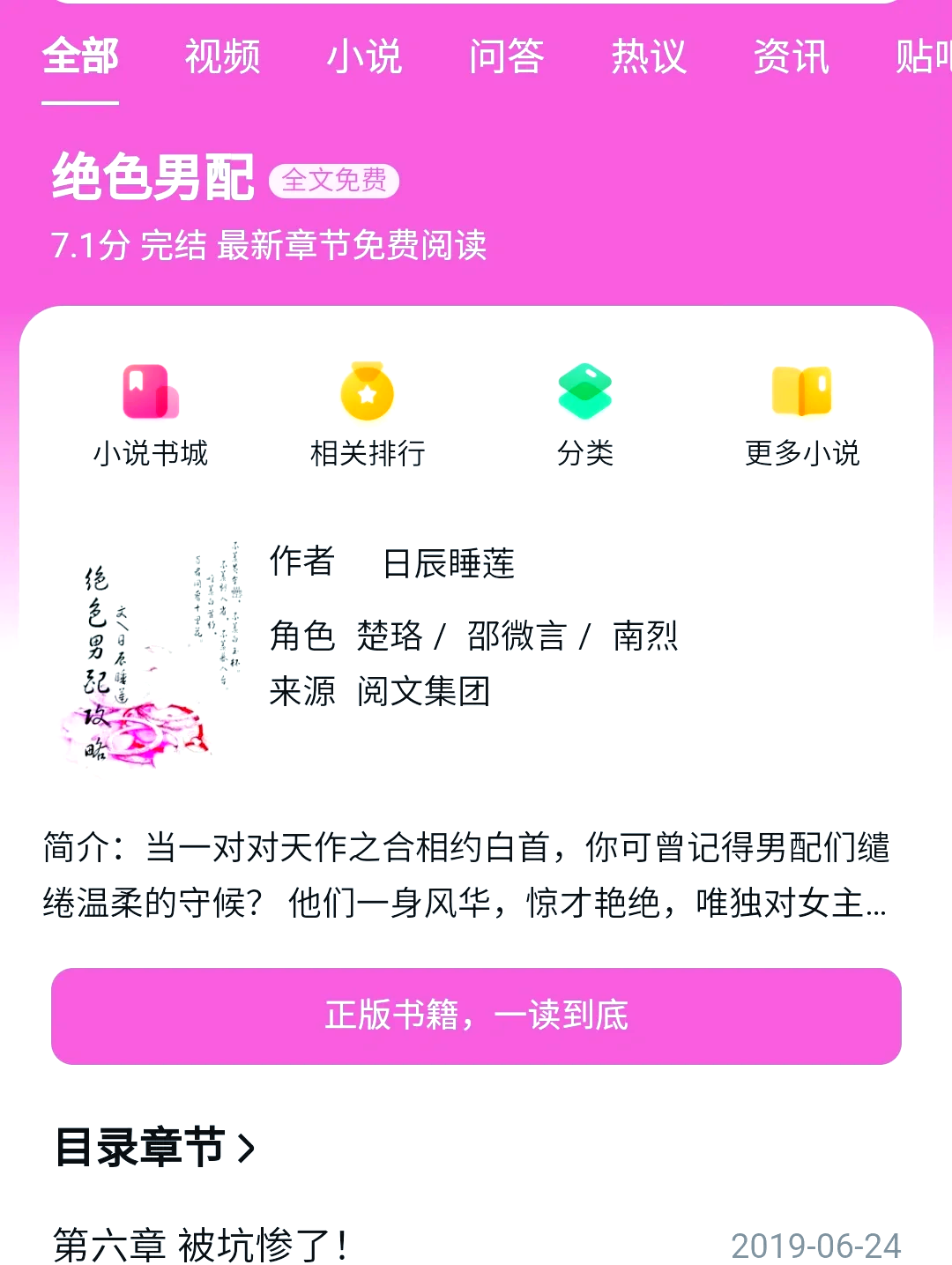Open the 绝色男配 novel title
Screen dimensions: 952x1265
[153, 178]
